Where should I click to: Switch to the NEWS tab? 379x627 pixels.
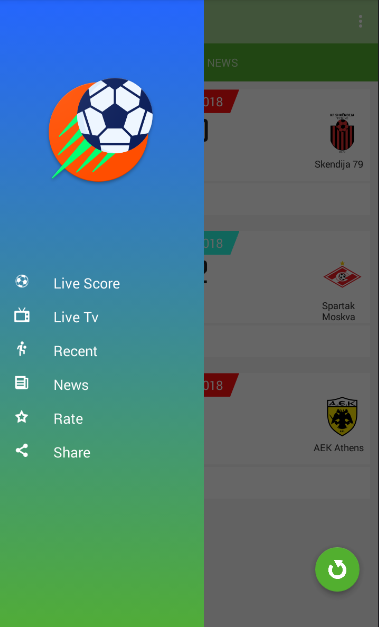[222, 63]
